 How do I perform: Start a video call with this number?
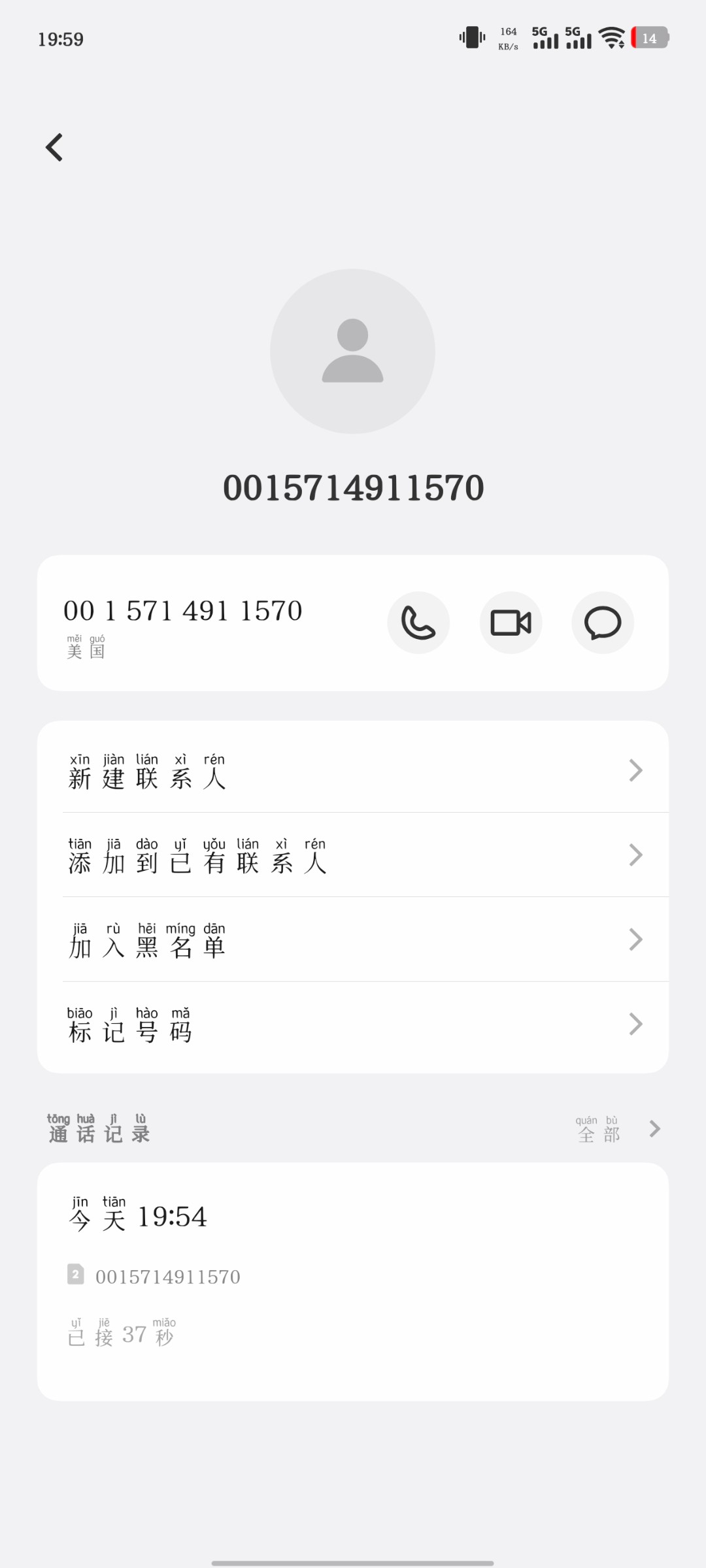click(x=511, y=623)
